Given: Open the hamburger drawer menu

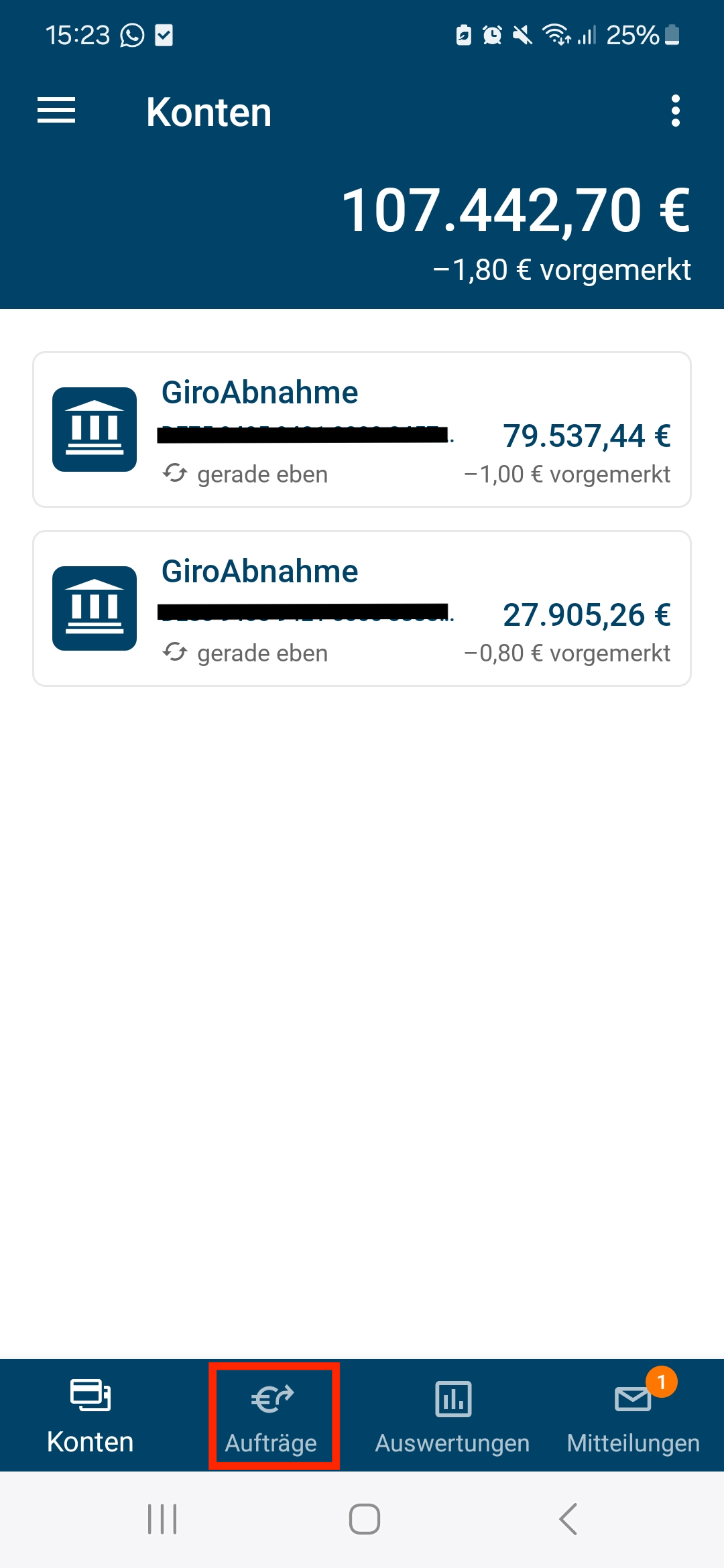Looking at the screenshot, I should point(56,111).
